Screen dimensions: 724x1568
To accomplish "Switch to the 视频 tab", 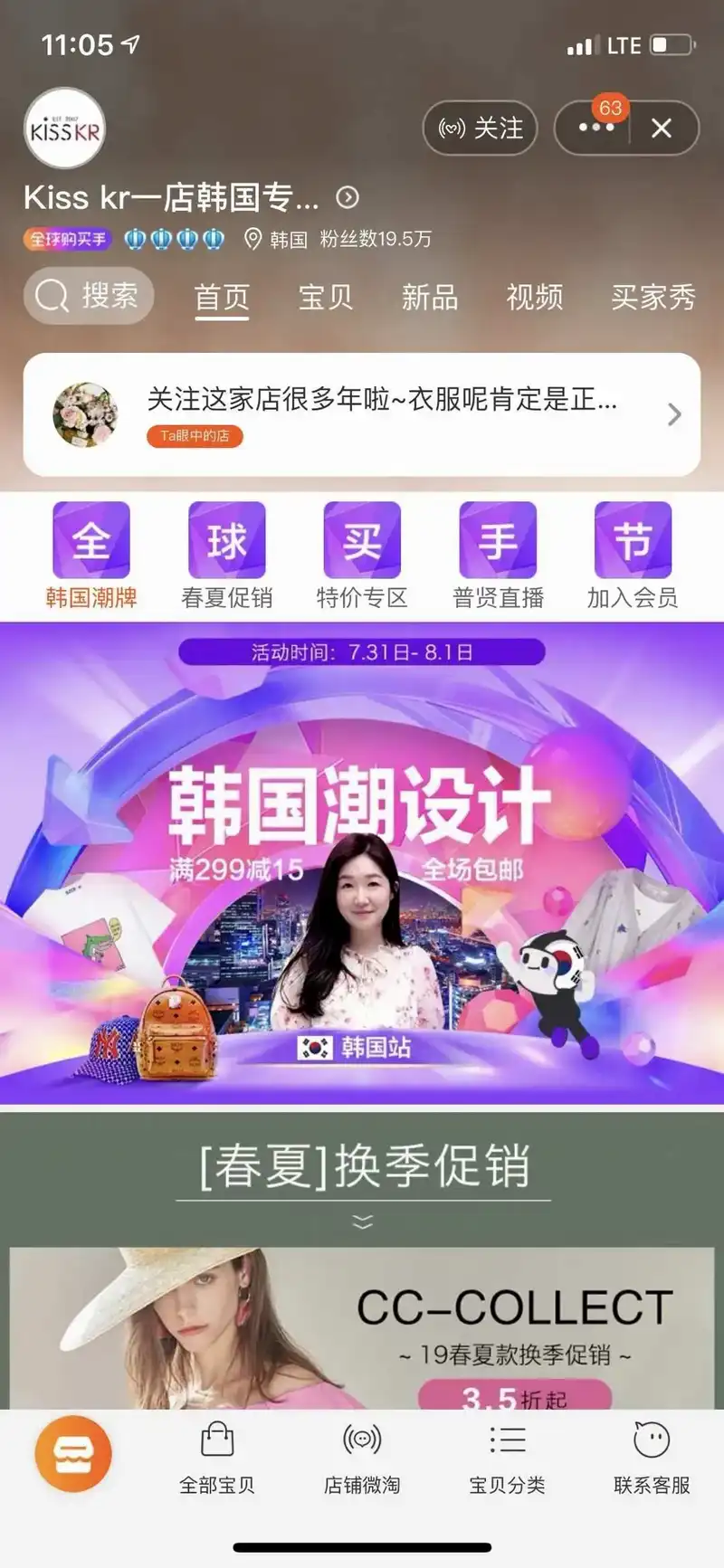I will pyautogui.click(x=534, y=297).
